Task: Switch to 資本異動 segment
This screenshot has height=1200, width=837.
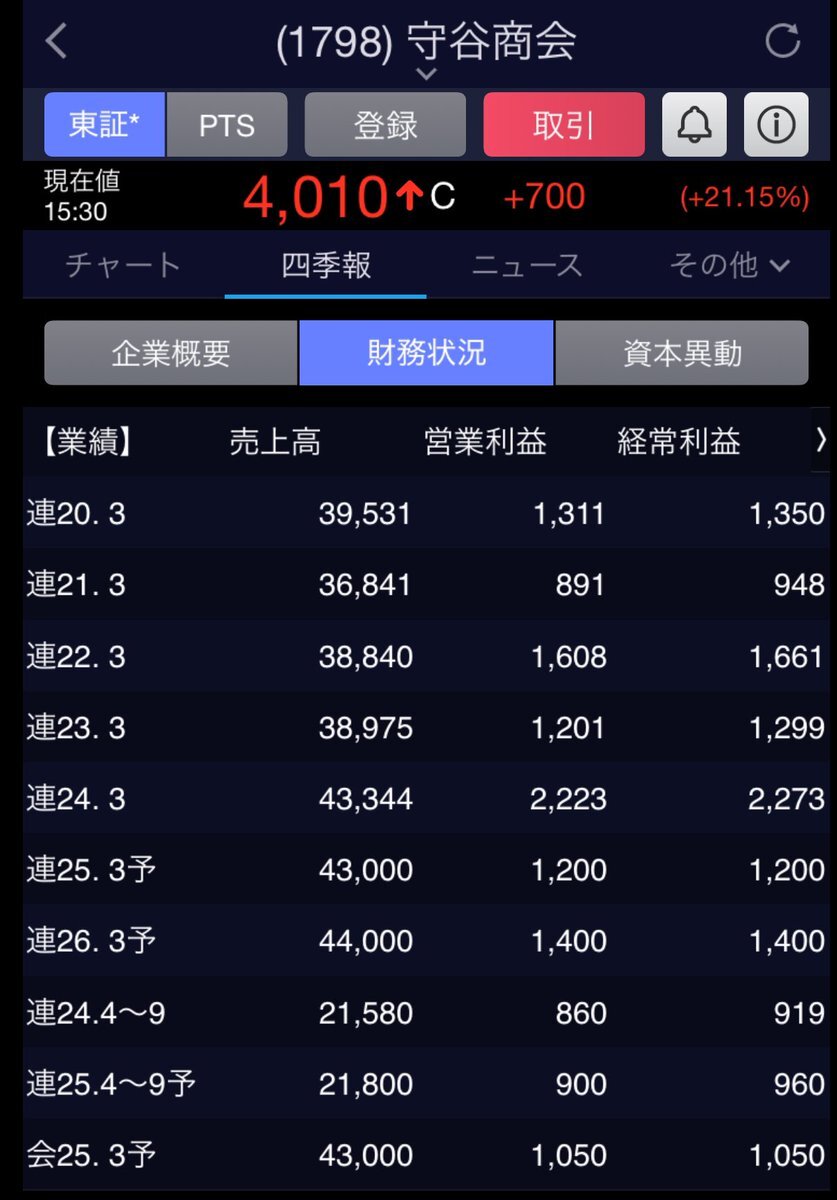Action: coord(682,353)
